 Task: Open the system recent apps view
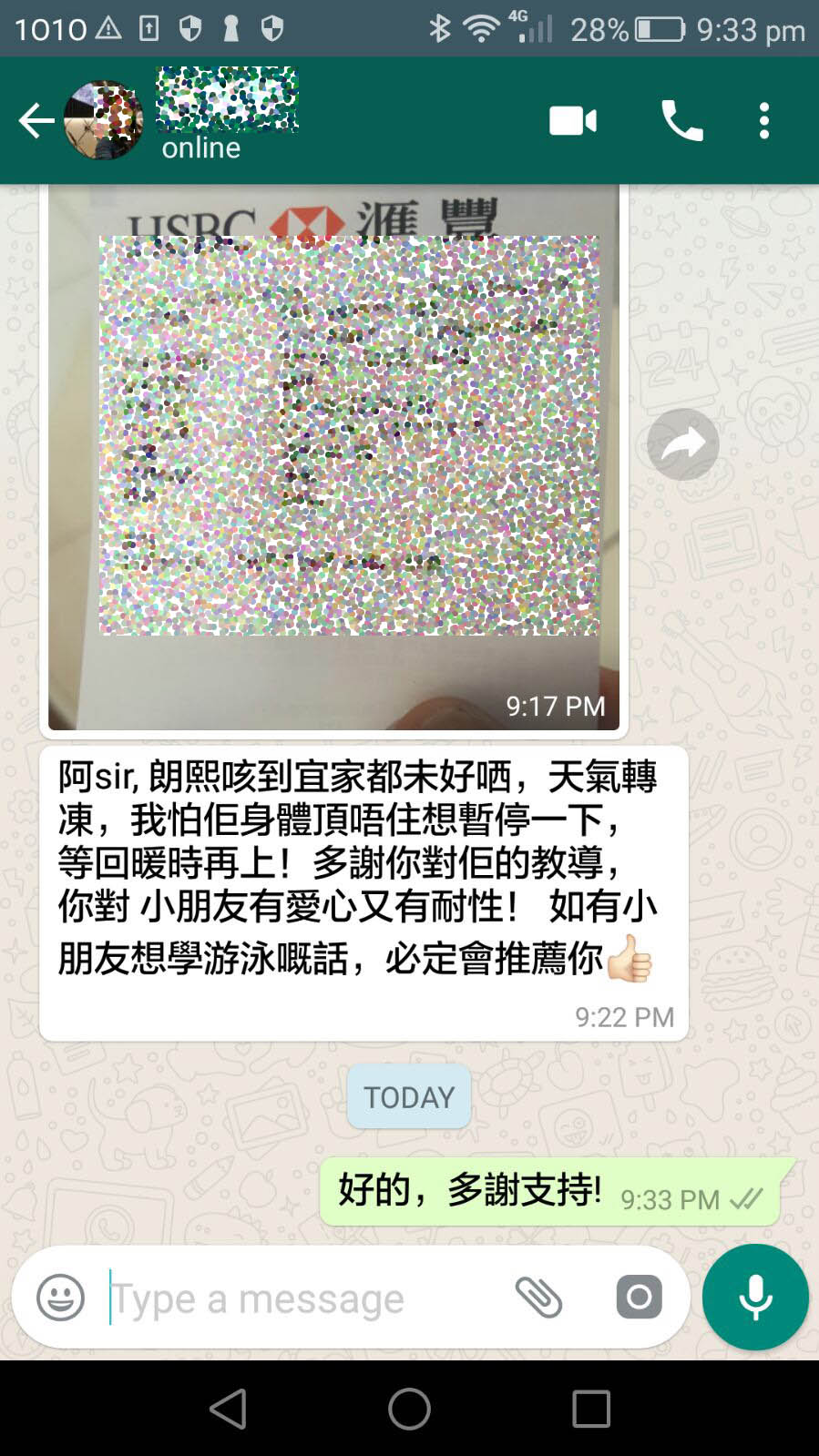(591, 1409)
